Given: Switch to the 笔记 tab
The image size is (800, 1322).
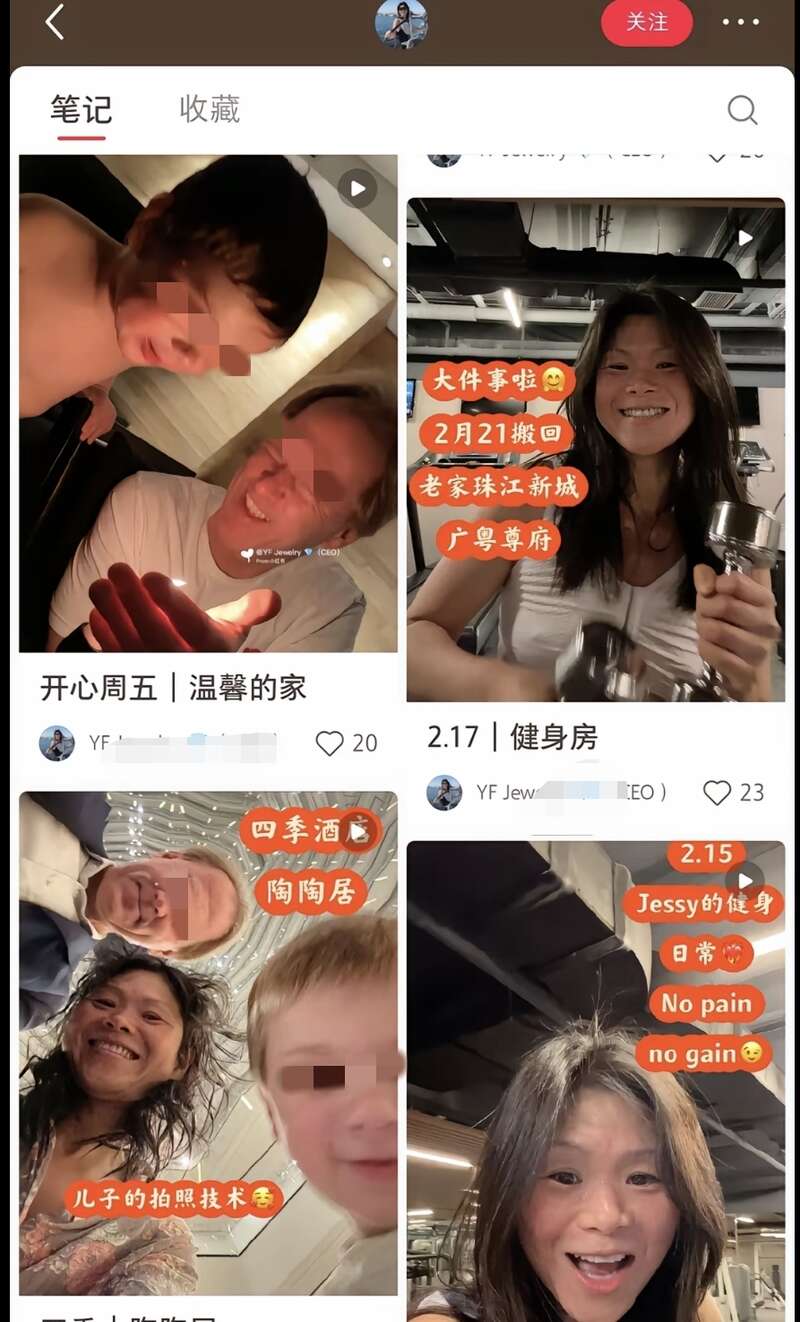Looking at the screenshot, I should pos(81,110).
